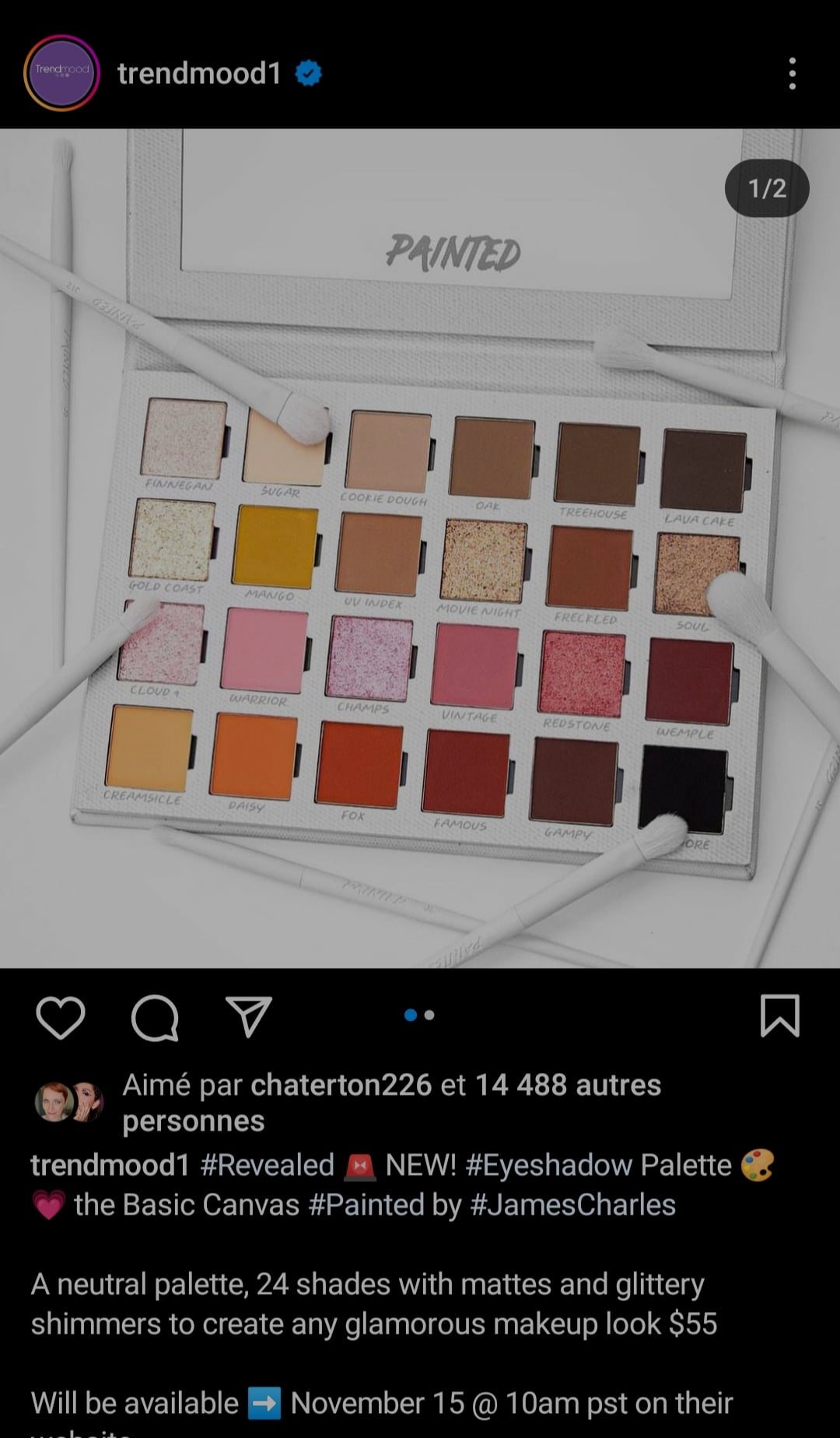The width and height of the screenshot is (840, 1438).
Task: Open the post overflow menu
Action: point(792,73)
